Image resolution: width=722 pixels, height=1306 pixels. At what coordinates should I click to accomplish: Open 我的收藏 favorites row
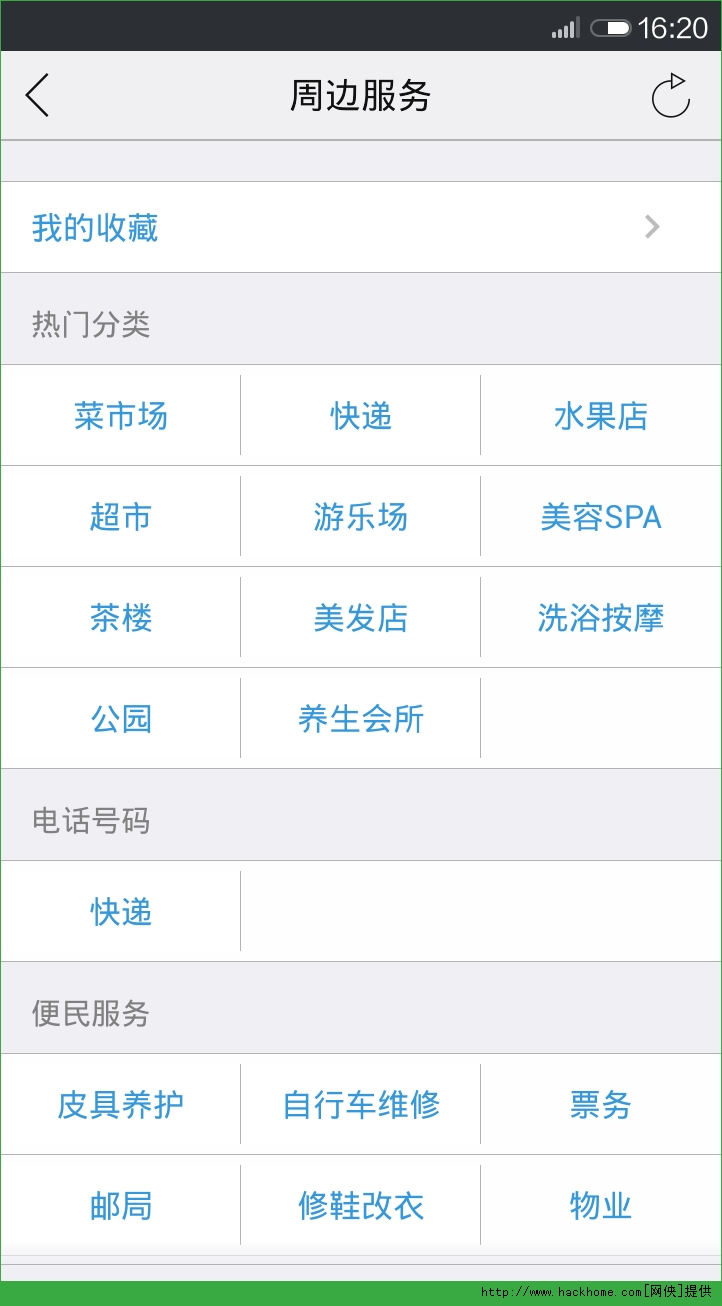pyautogui.click(x=361, y=227)
